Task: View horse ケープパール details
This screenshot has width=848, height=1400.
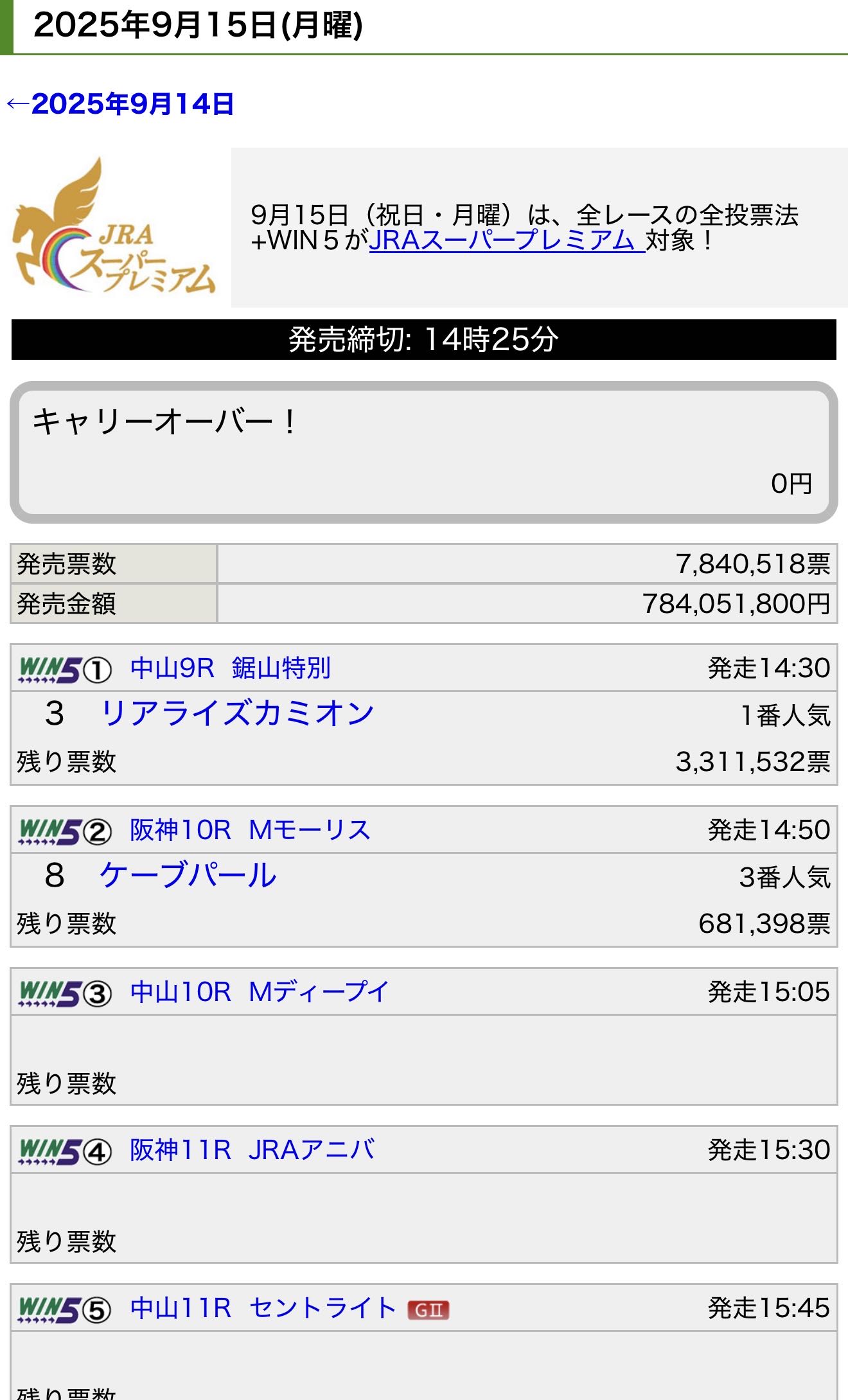Action: 188,875
